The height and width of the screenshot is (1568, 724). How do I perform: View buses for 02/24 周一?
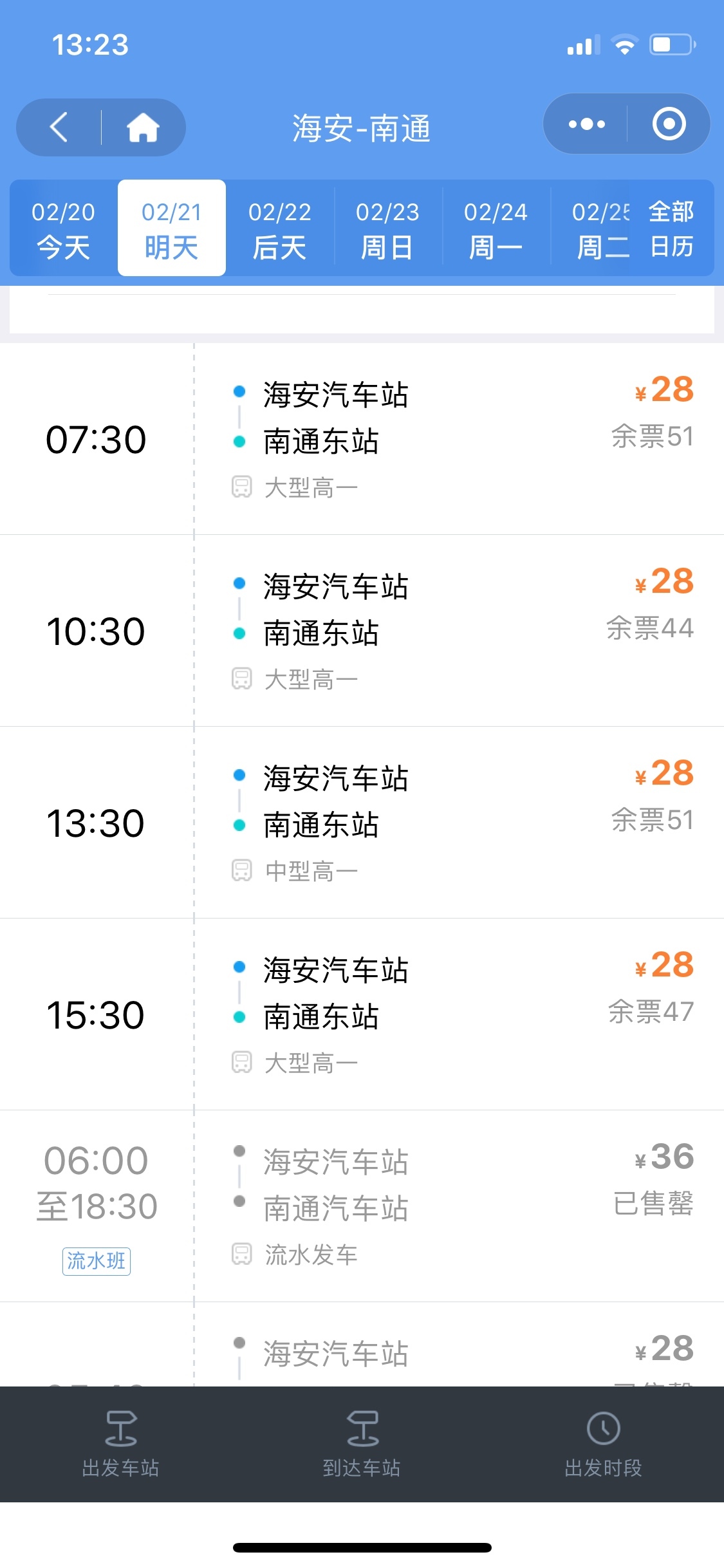coord(496,229)
